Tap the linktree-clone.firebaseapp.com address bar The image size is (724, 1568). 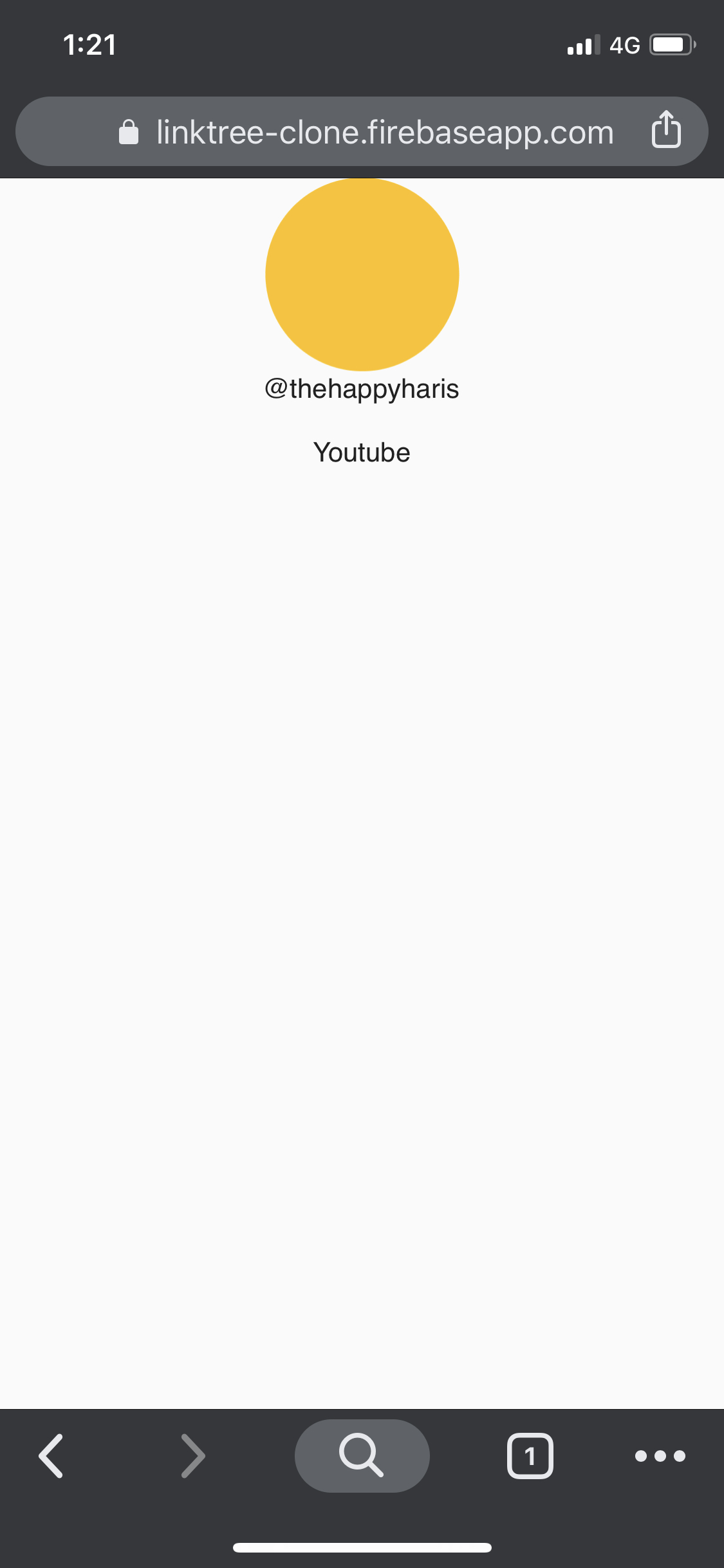(362, 132)
